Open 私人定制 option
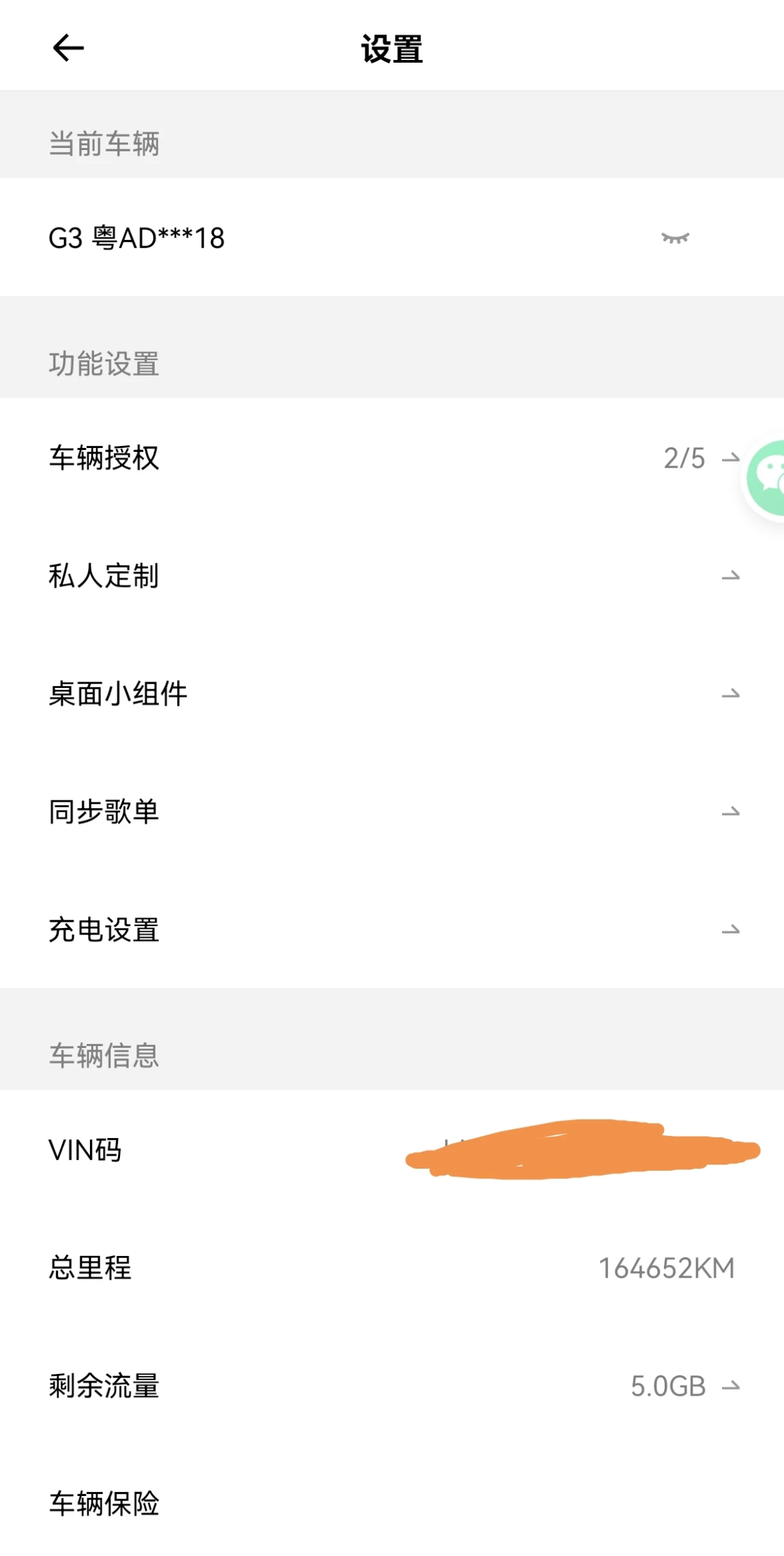Image resolution: width=784 pixels, height=1556 pixels. click(392, 575)
